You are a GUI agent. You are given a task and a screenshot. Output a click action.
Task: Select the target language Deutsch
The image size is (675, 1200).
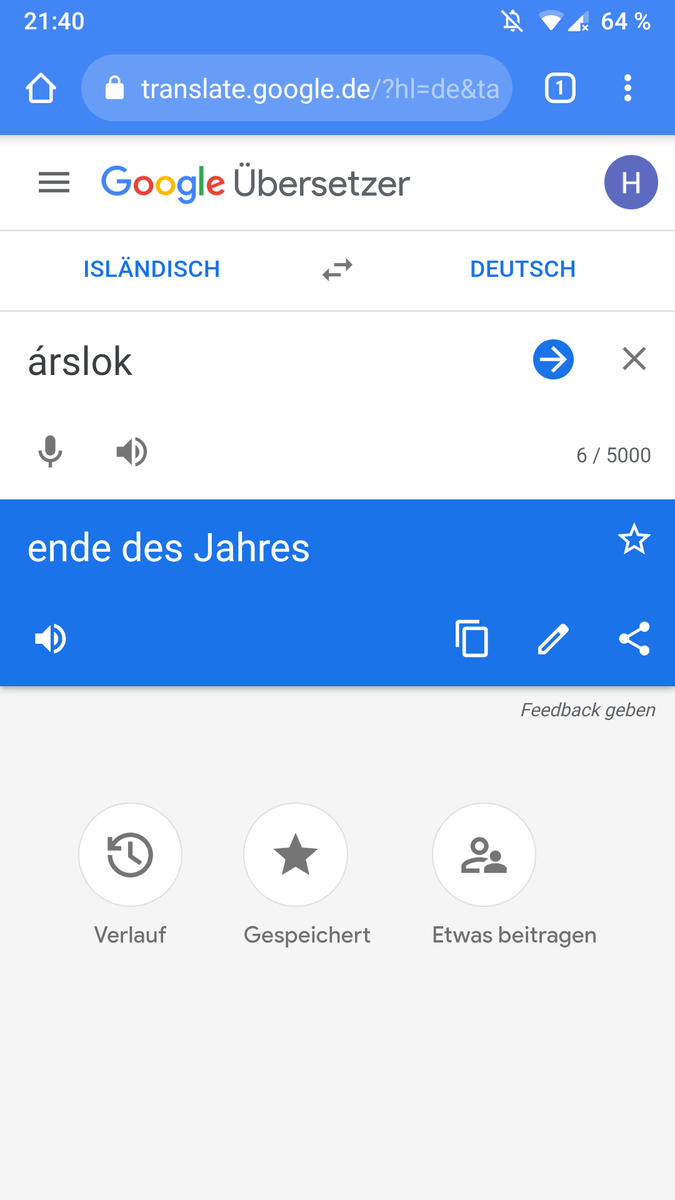click(x=523, y=269)
